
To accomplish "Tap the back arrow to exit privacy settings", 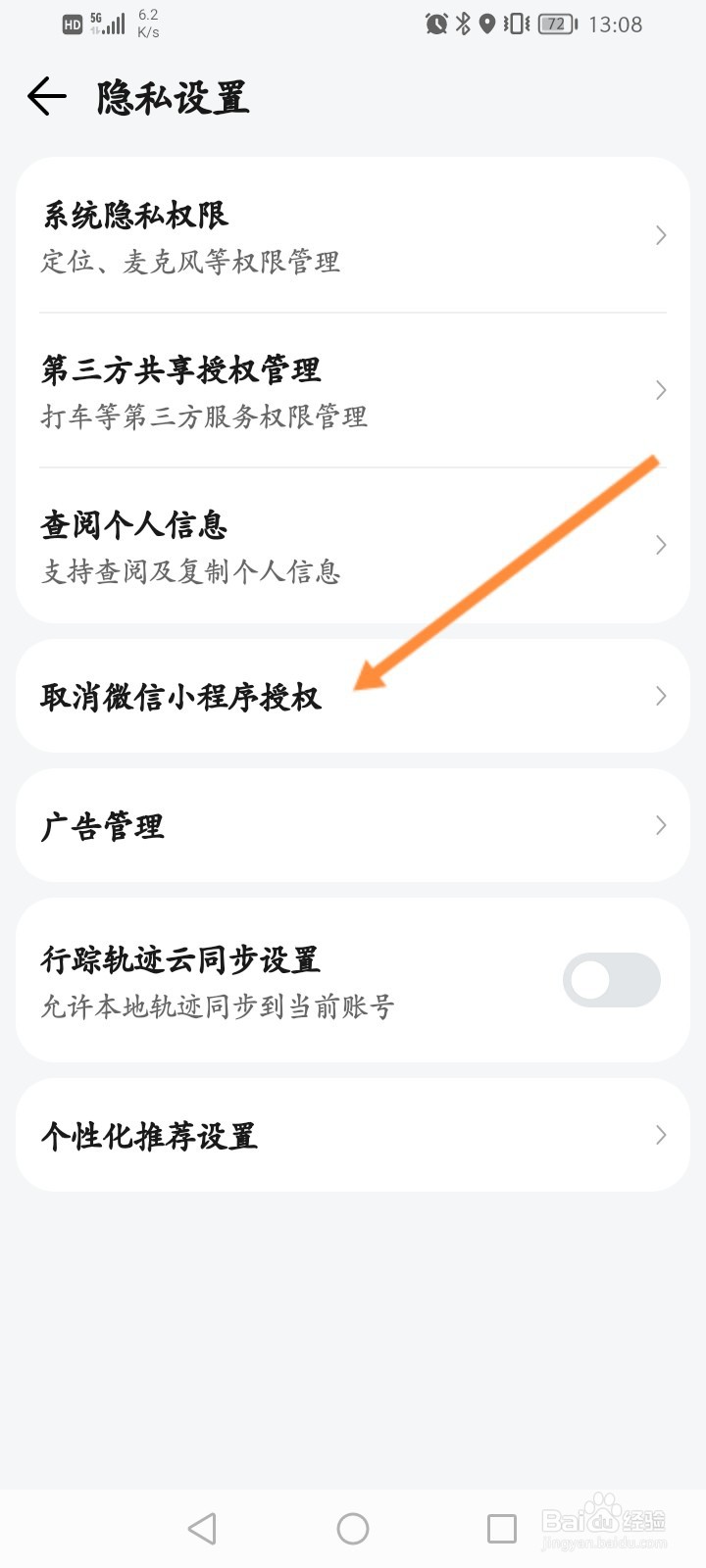I will click(x=45, y=98).
